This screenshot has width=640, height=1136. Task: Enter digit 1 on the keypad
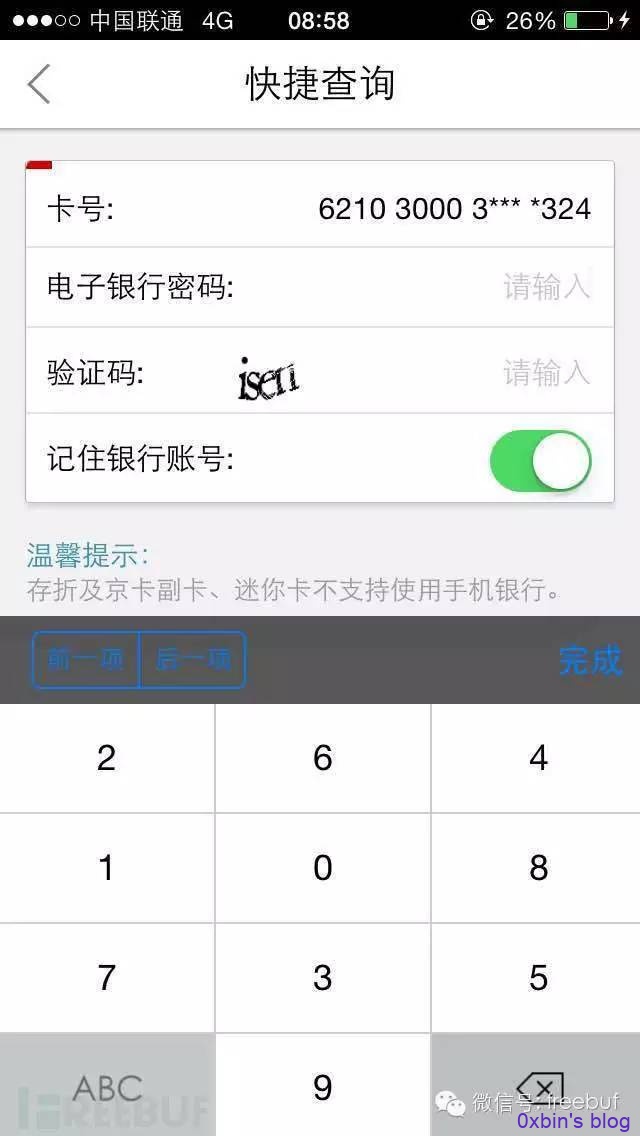(107, 868)
